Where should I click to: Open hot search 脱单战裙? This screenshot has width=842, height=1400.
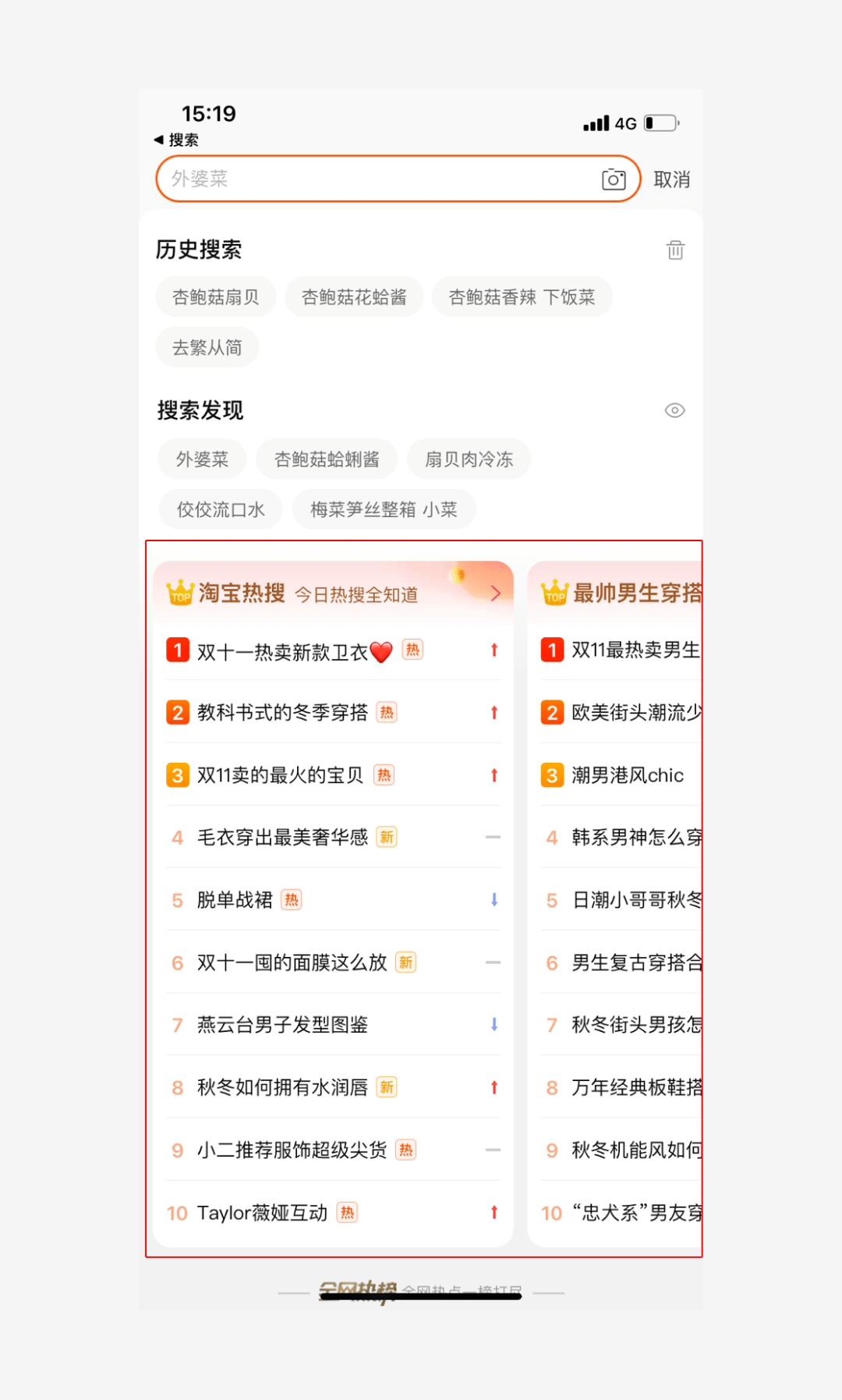(x=235, y=900)
